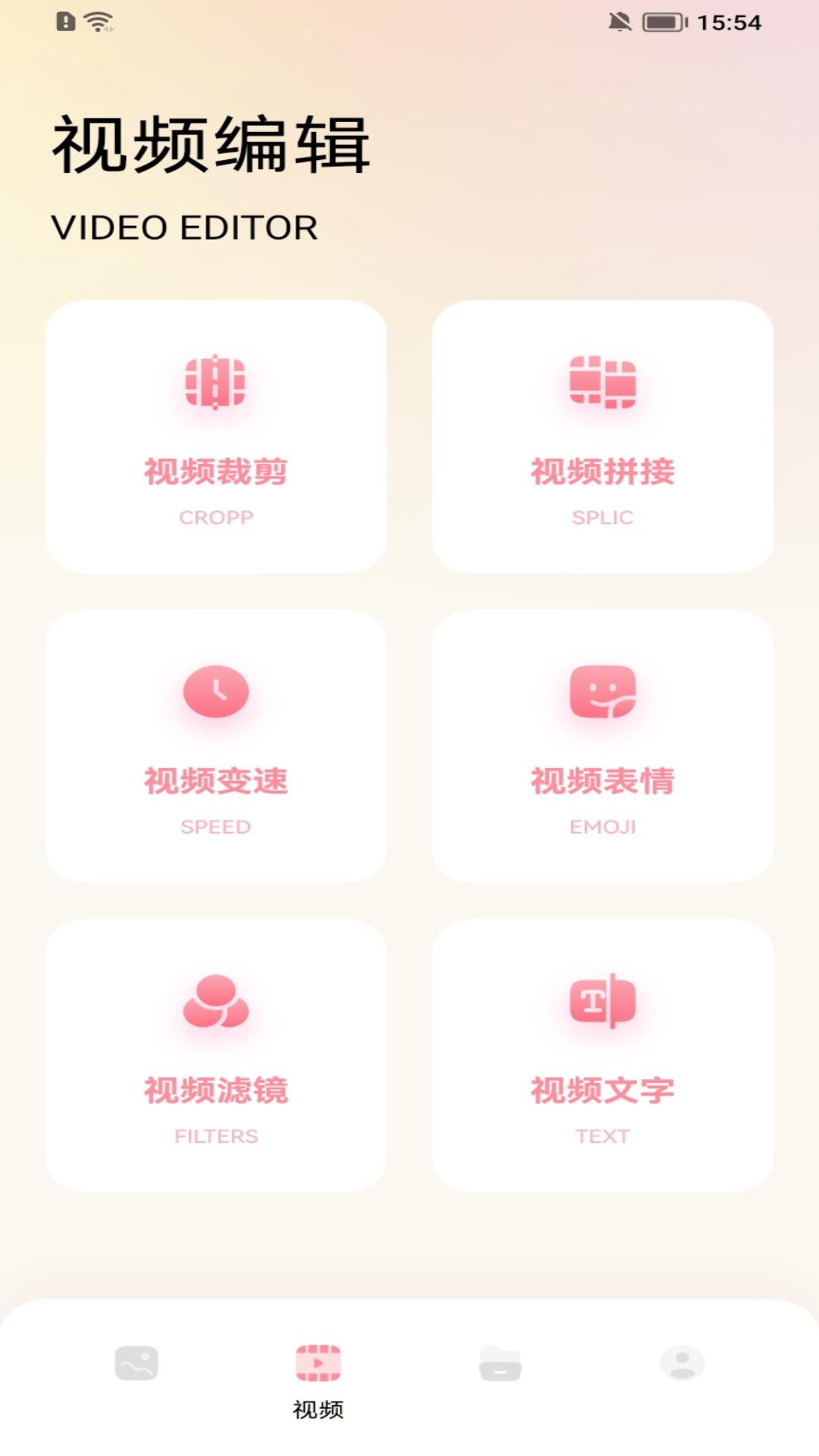Click the TEXT label text
819x1456 pixels.
pos(603,1135)
